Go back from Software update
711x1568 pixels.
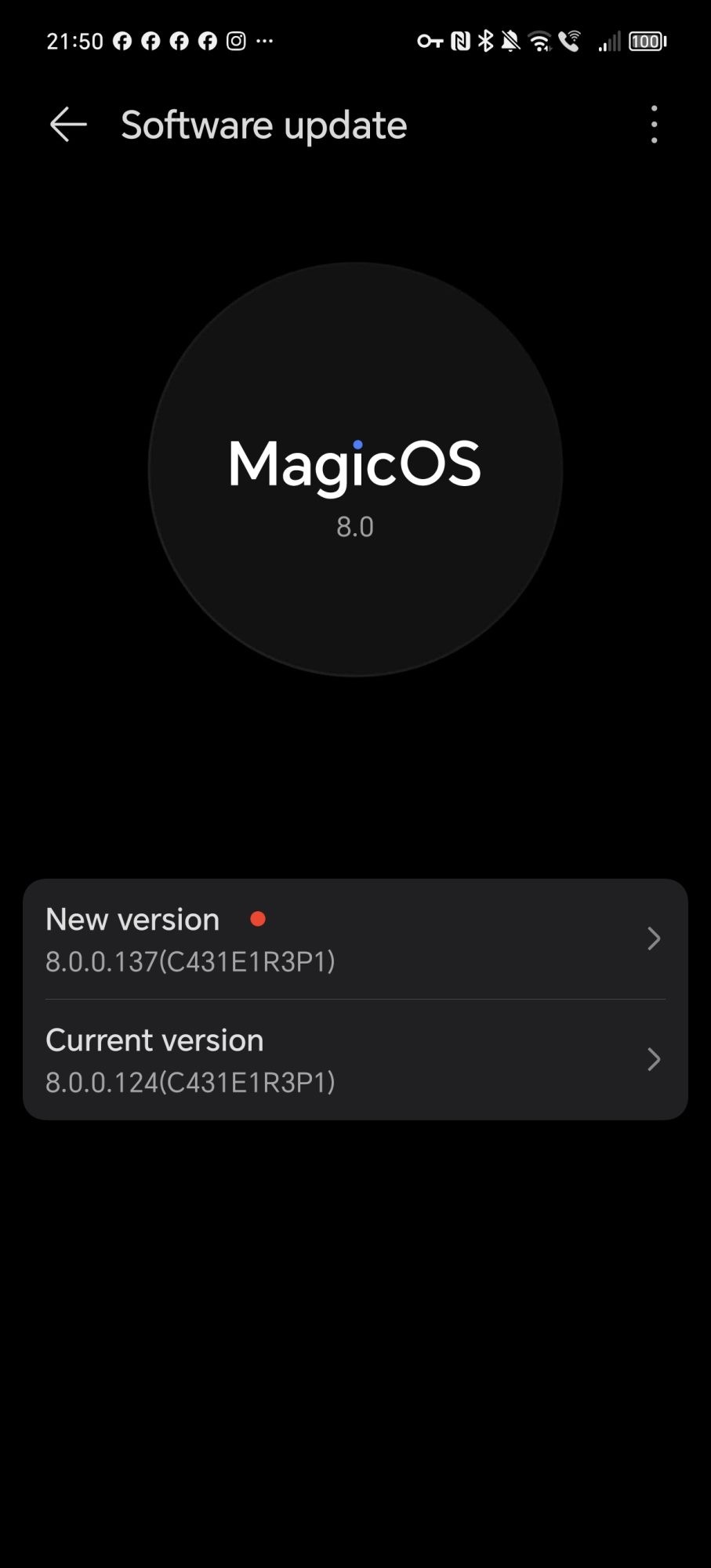(68, 125)
